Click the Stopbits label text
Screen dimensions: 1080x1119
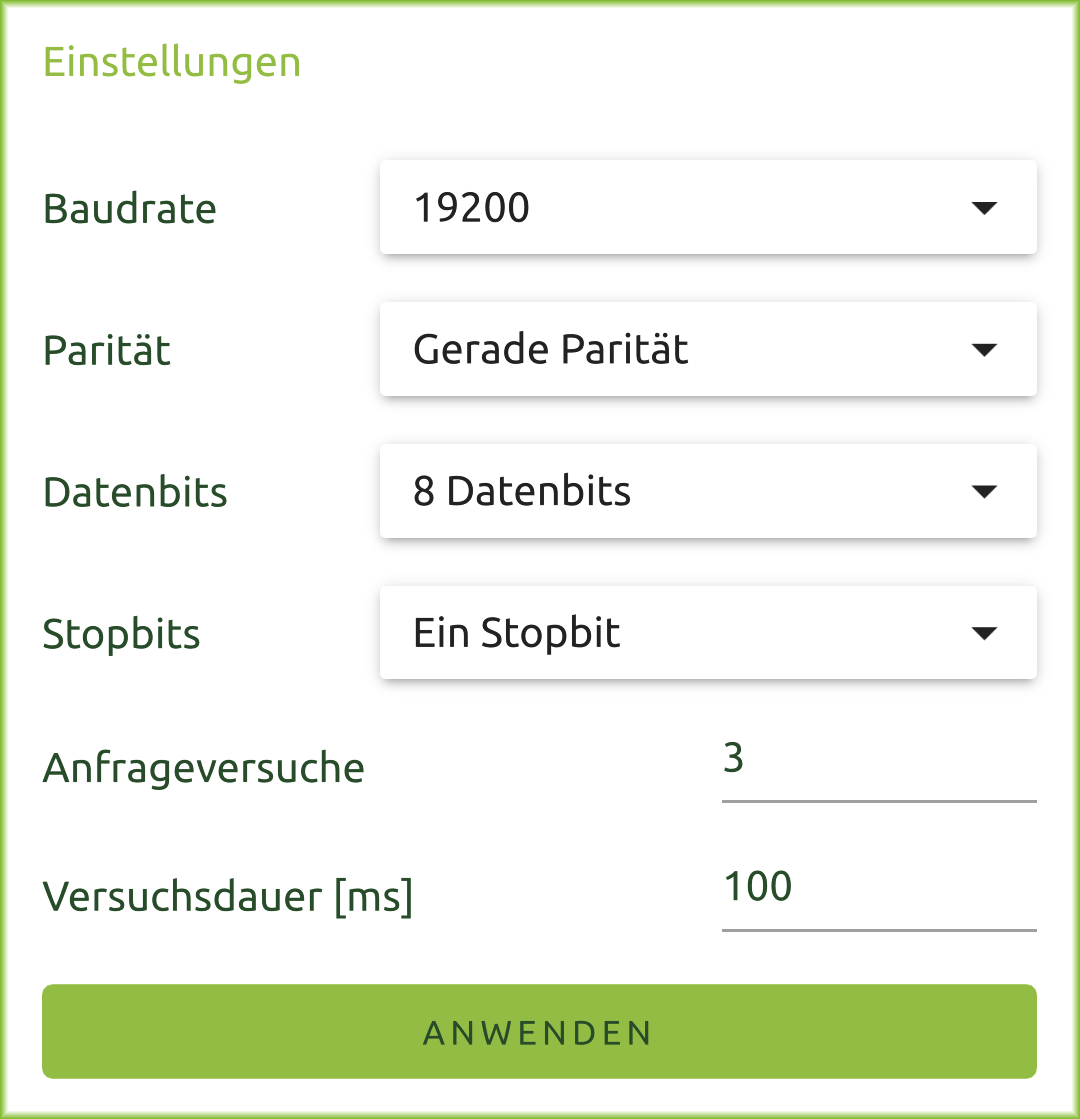(121, 634)
